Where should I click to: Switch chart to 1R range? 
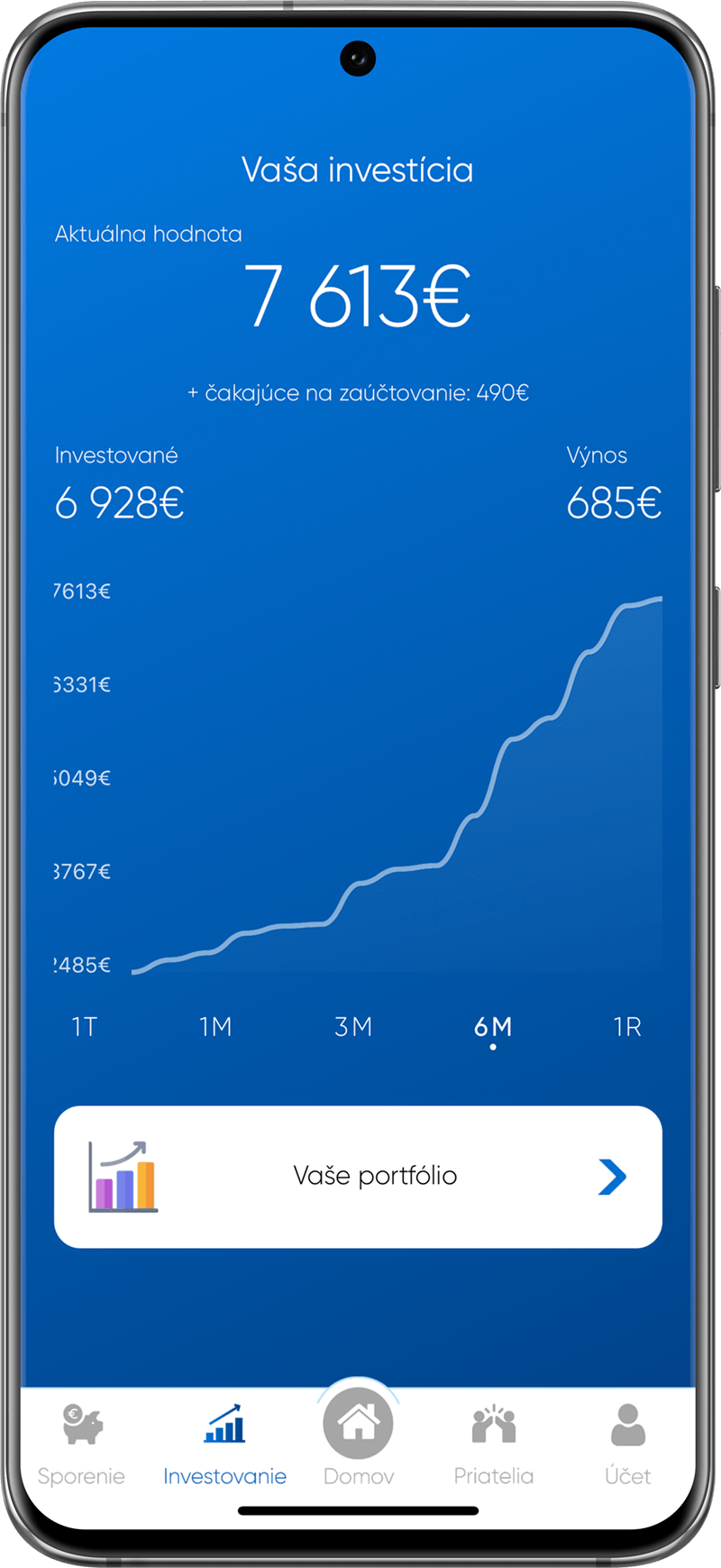point(627,1027)
